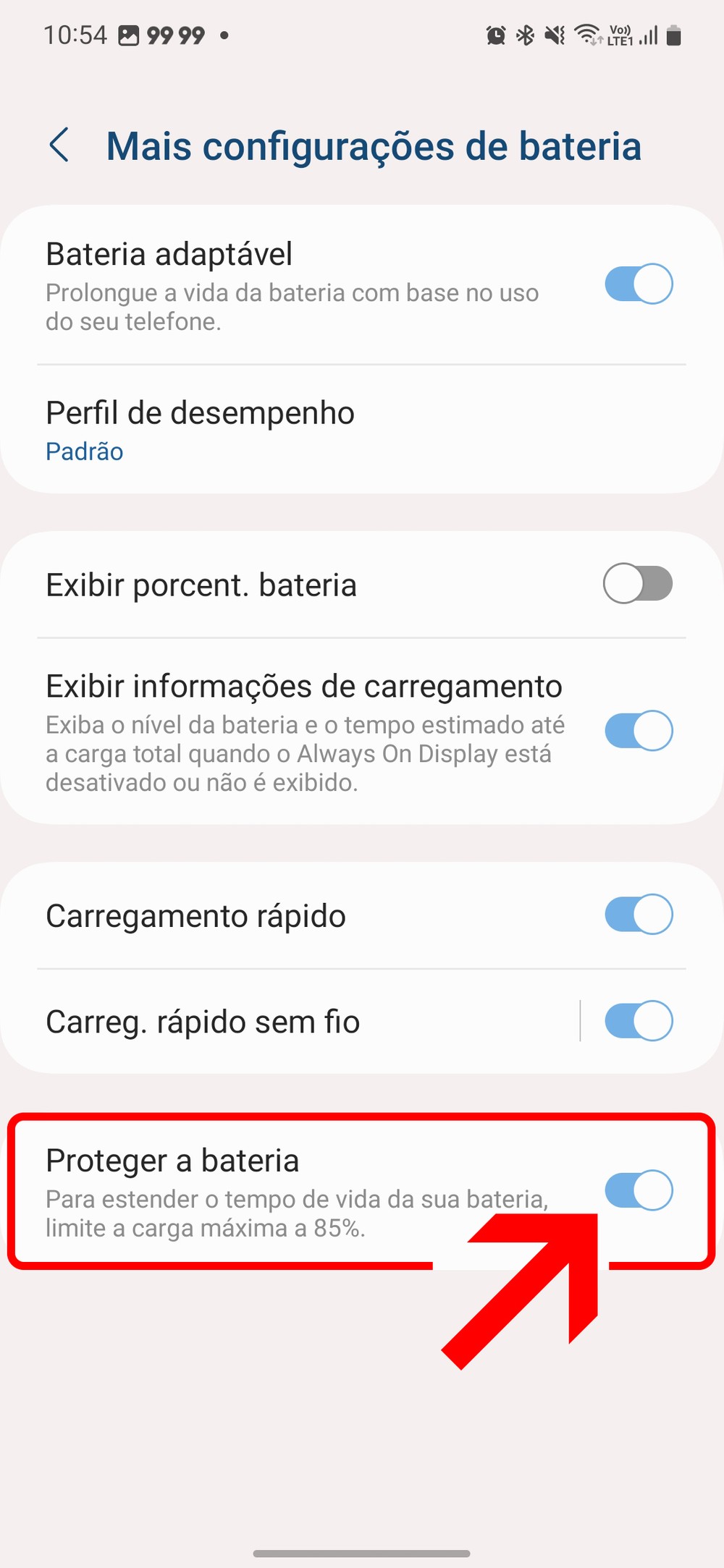The image size is (724, 1568).
Task: Enable Exibir porcent. bateria switch
Action: point(638,583)
